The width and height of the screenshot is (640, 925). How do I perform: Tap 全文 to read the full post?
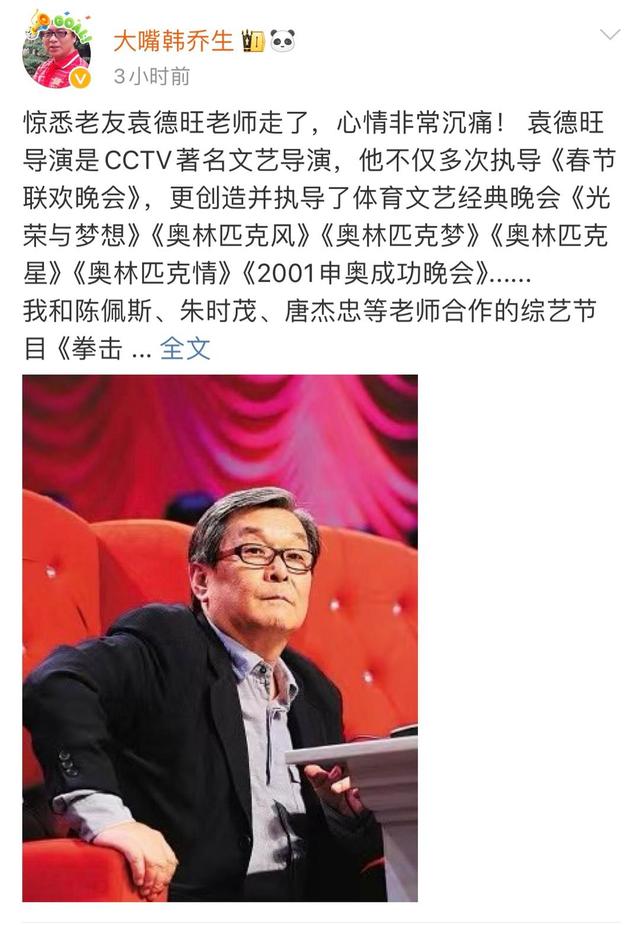point(186,347)
